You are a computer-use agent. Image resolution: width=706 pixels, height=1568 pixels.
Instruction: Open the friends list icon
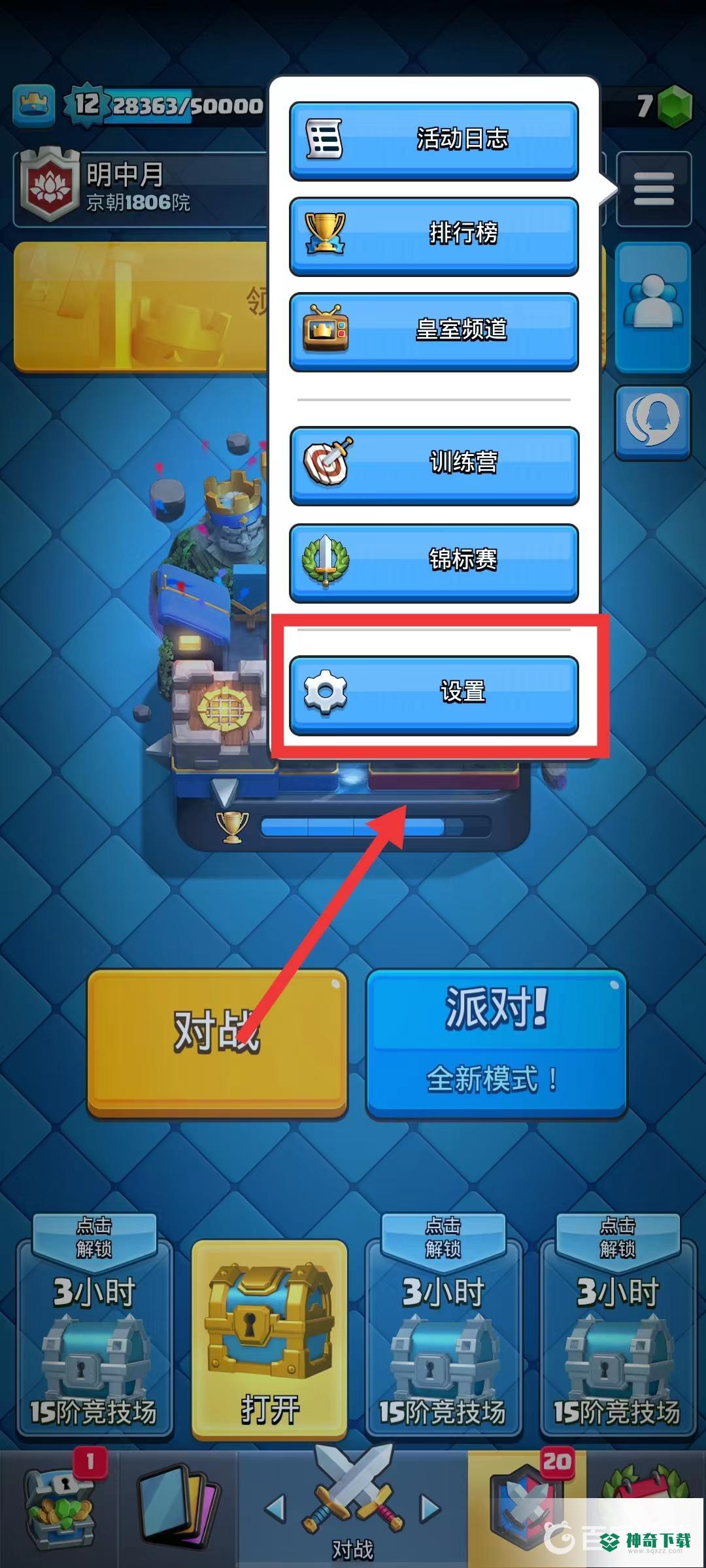tap(653, 306)
